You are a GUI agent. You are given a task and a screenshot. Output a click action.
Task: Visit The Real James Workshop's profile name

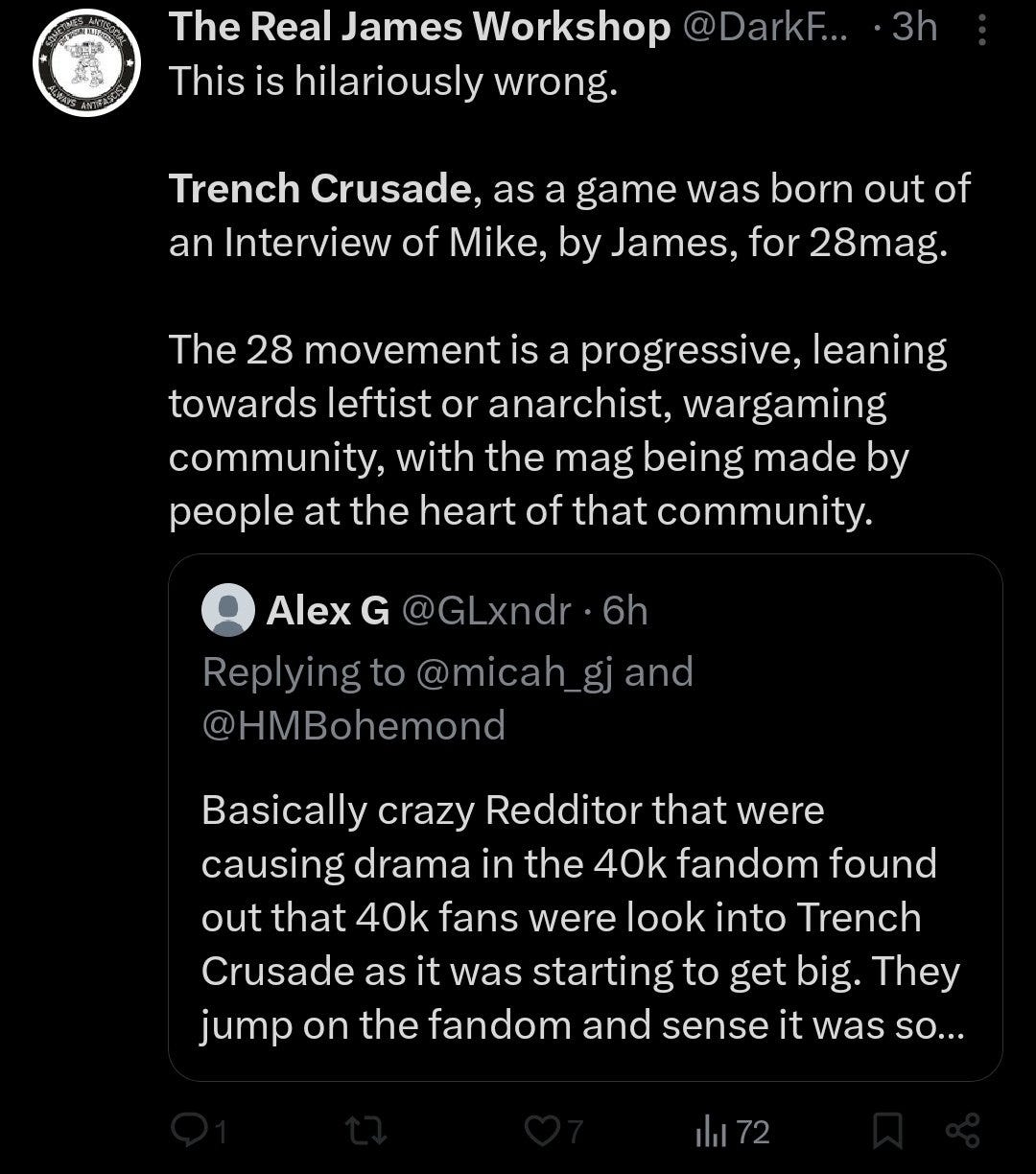(x=419, y=28)
